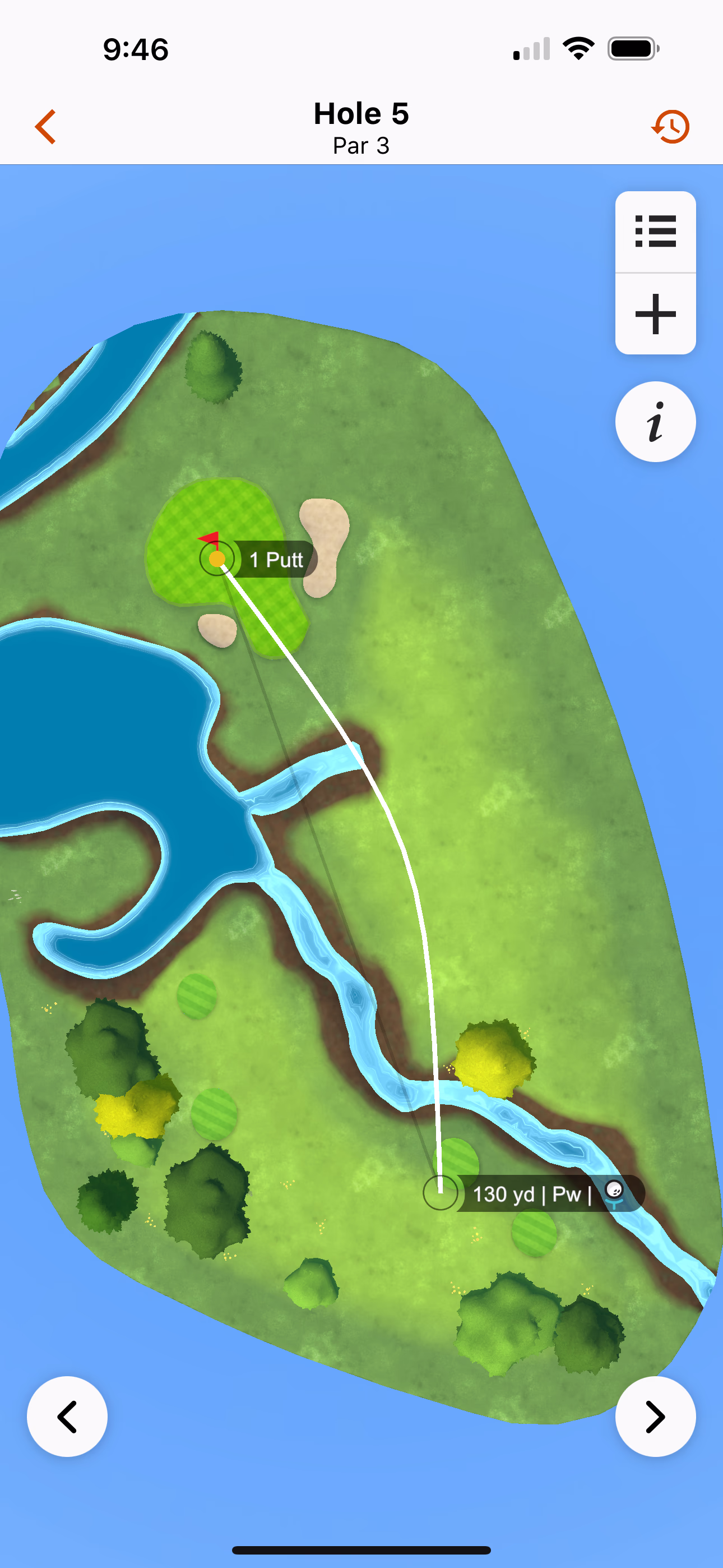Show hole info

click(655, 422)
